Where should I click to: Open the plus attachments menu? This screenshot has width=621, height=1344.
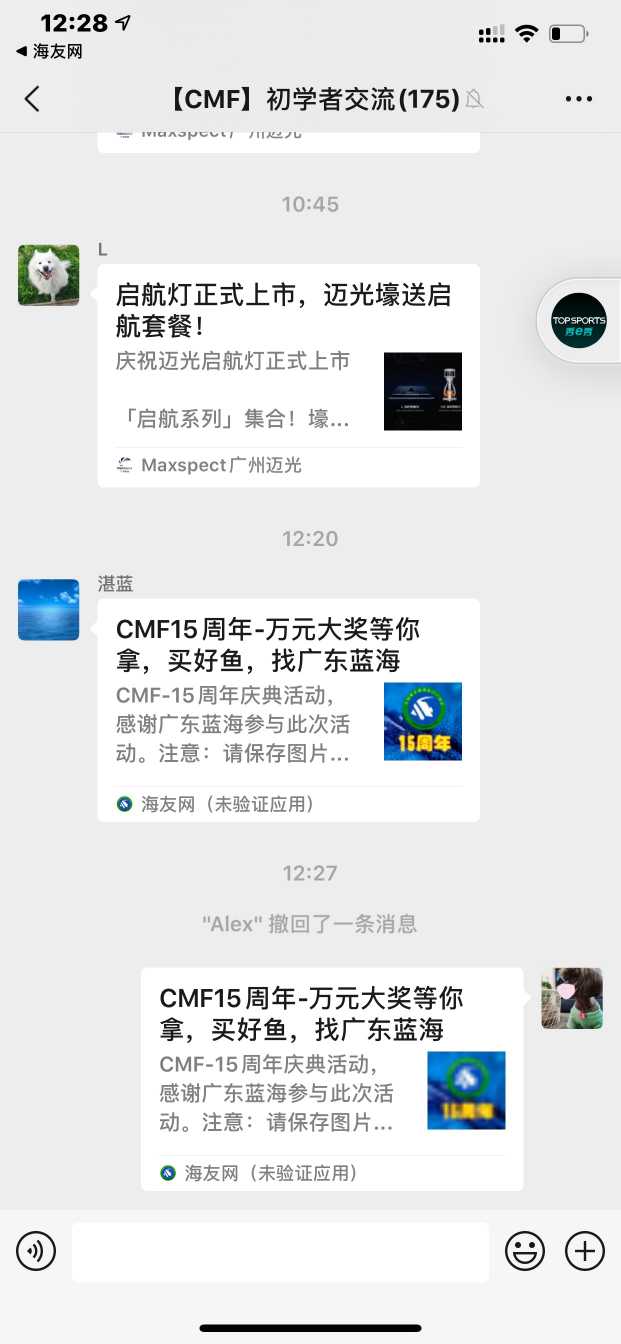[x=585, y=1251]
